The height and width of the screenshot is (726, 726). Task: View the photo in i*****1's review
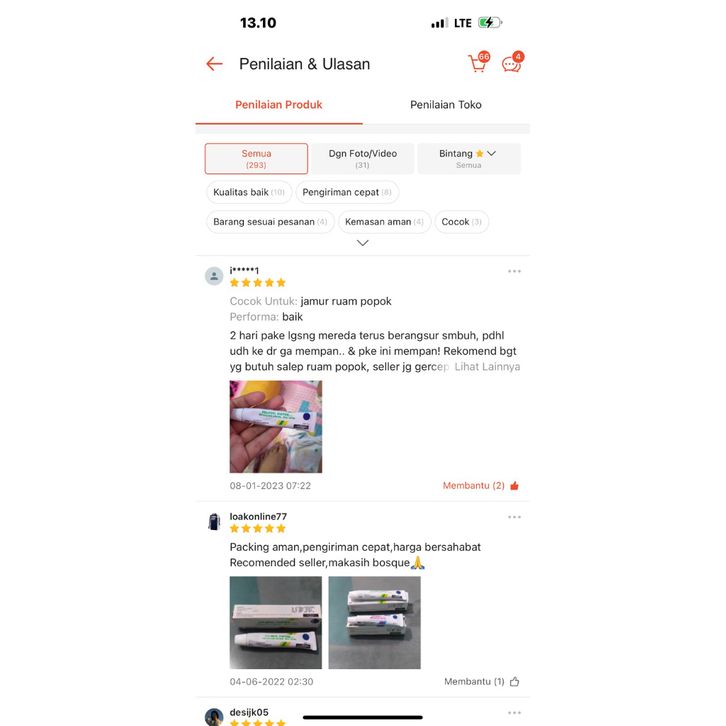[276, 426]
